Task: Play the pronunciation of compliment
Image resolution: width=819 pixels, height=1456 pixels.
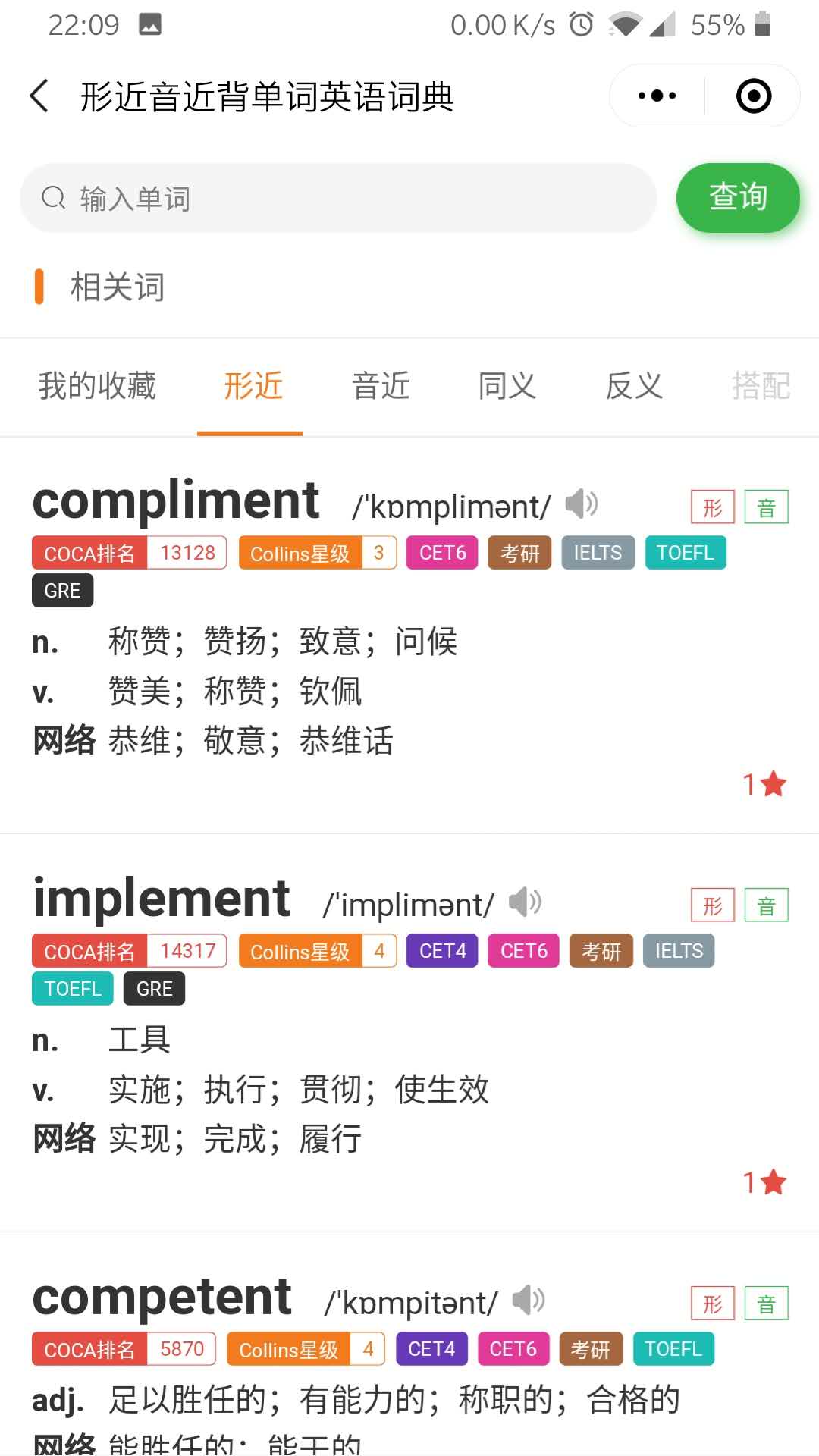Action: click(x=582, y=504)
